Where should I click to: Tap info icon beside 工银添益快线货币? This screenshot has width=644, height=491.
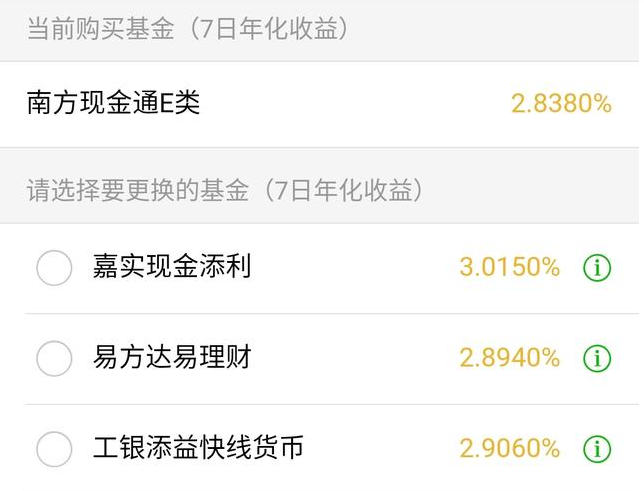pyautogui.click(x=597, y=449)
